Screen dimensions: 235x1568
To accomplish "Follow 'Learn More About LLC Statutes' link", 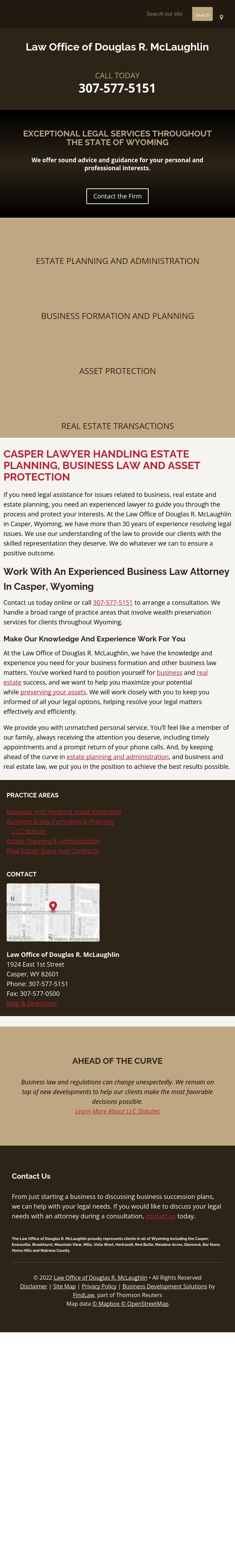I will [118, 1111].
